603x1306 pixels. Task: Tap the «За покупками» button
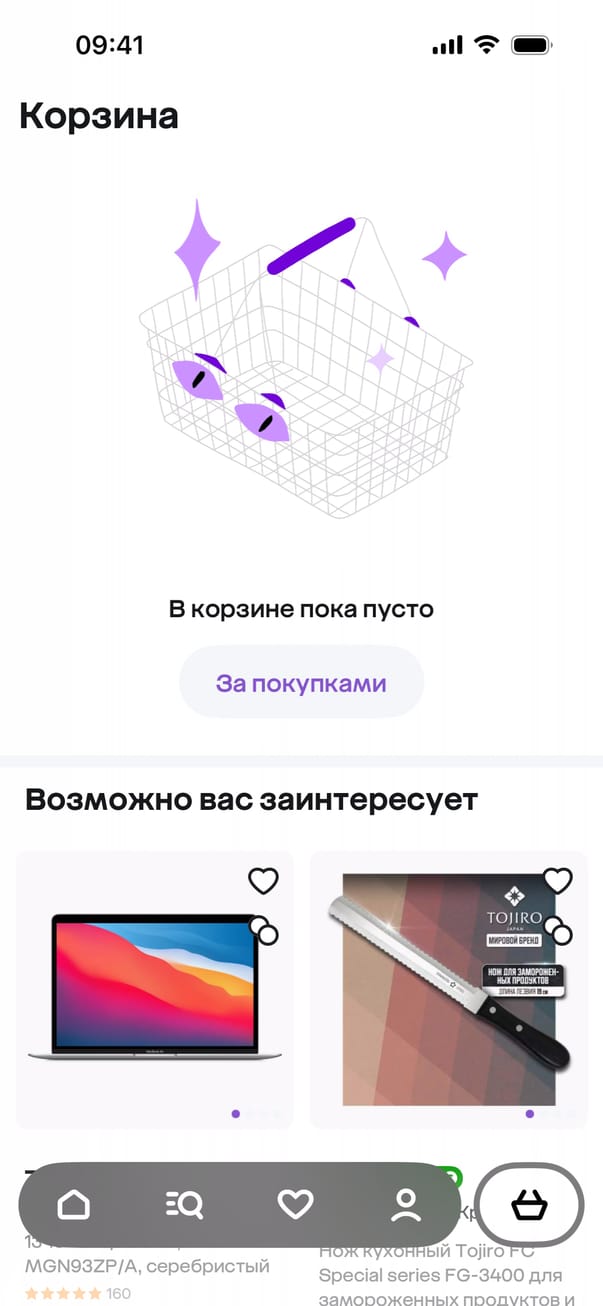(x=301, y=684)
